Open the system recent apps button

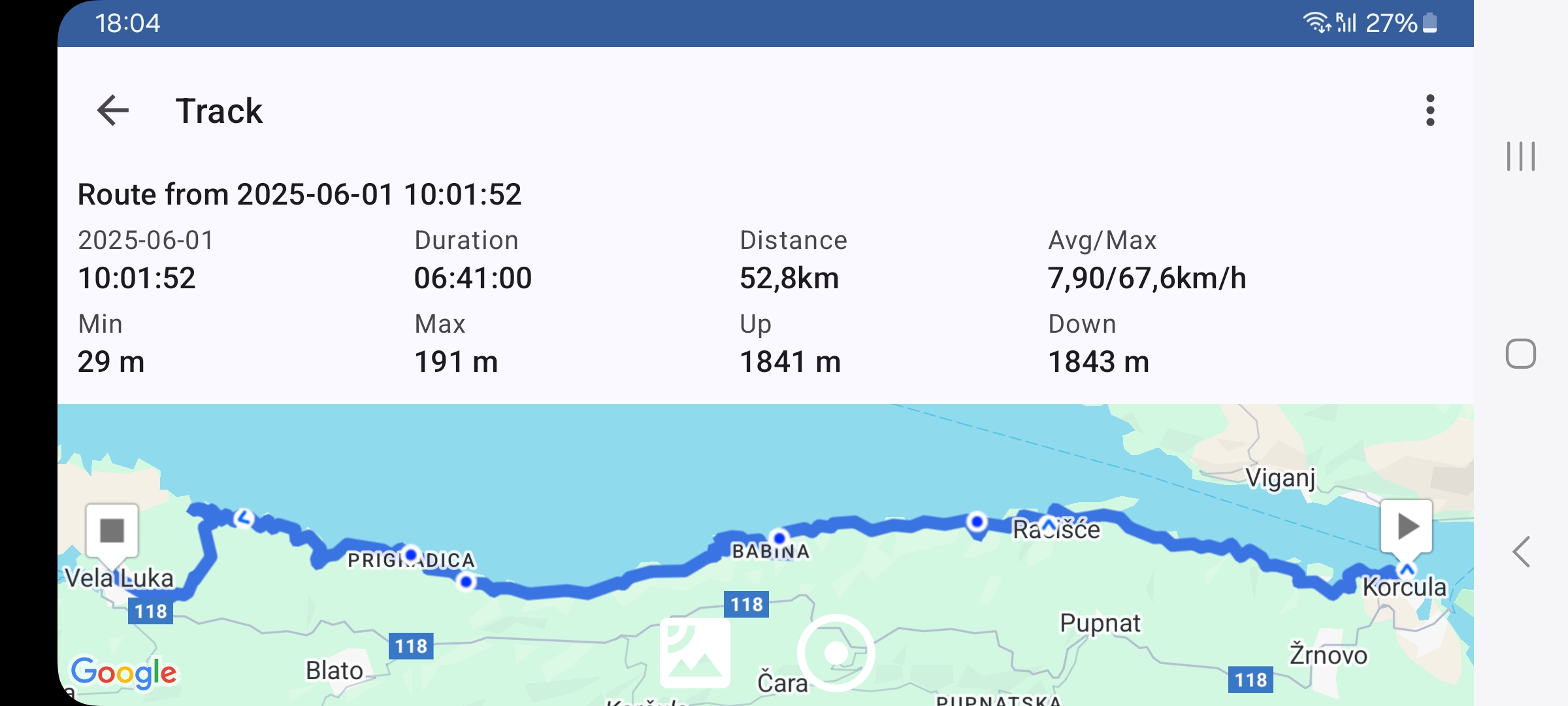pos(1520,157)
